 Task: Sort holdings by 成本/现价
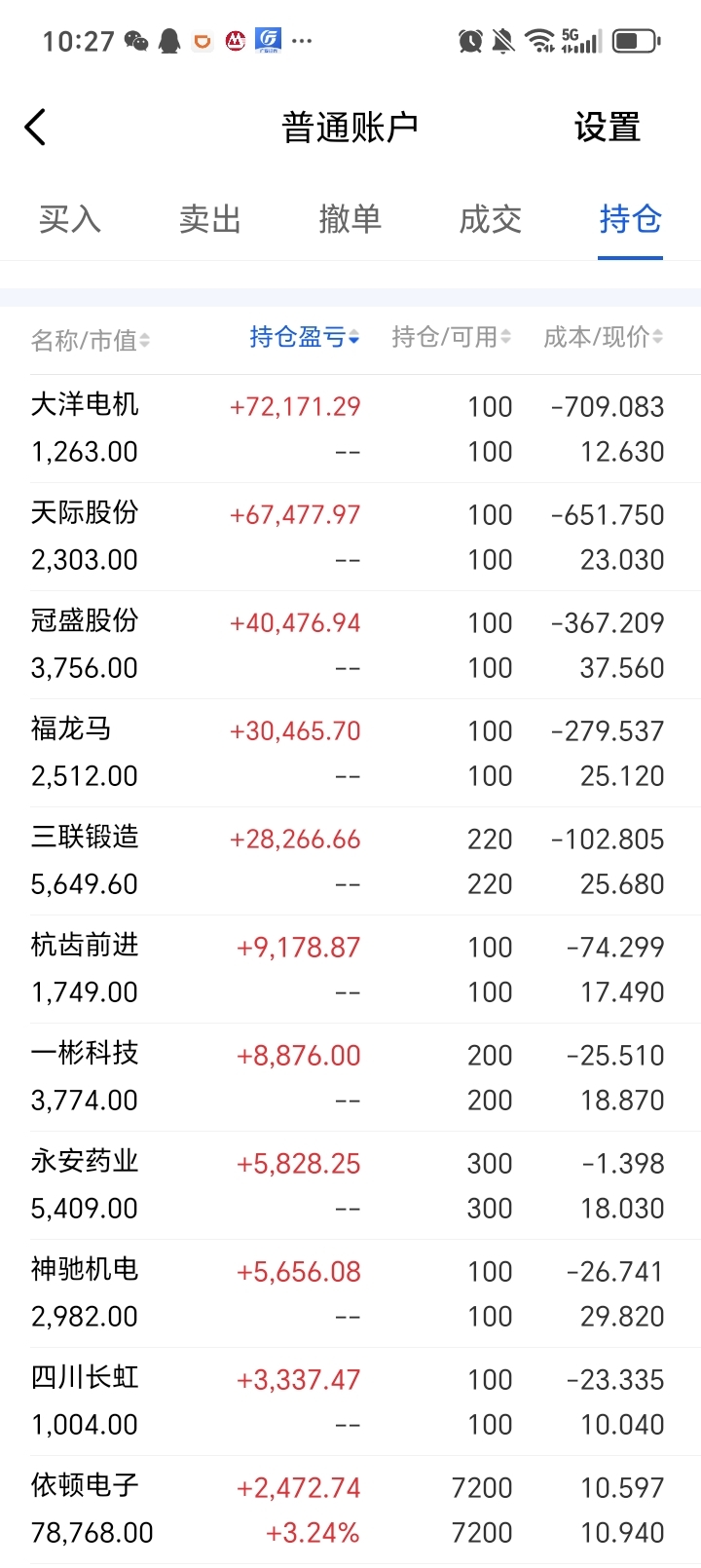click(x=603, y=337)
